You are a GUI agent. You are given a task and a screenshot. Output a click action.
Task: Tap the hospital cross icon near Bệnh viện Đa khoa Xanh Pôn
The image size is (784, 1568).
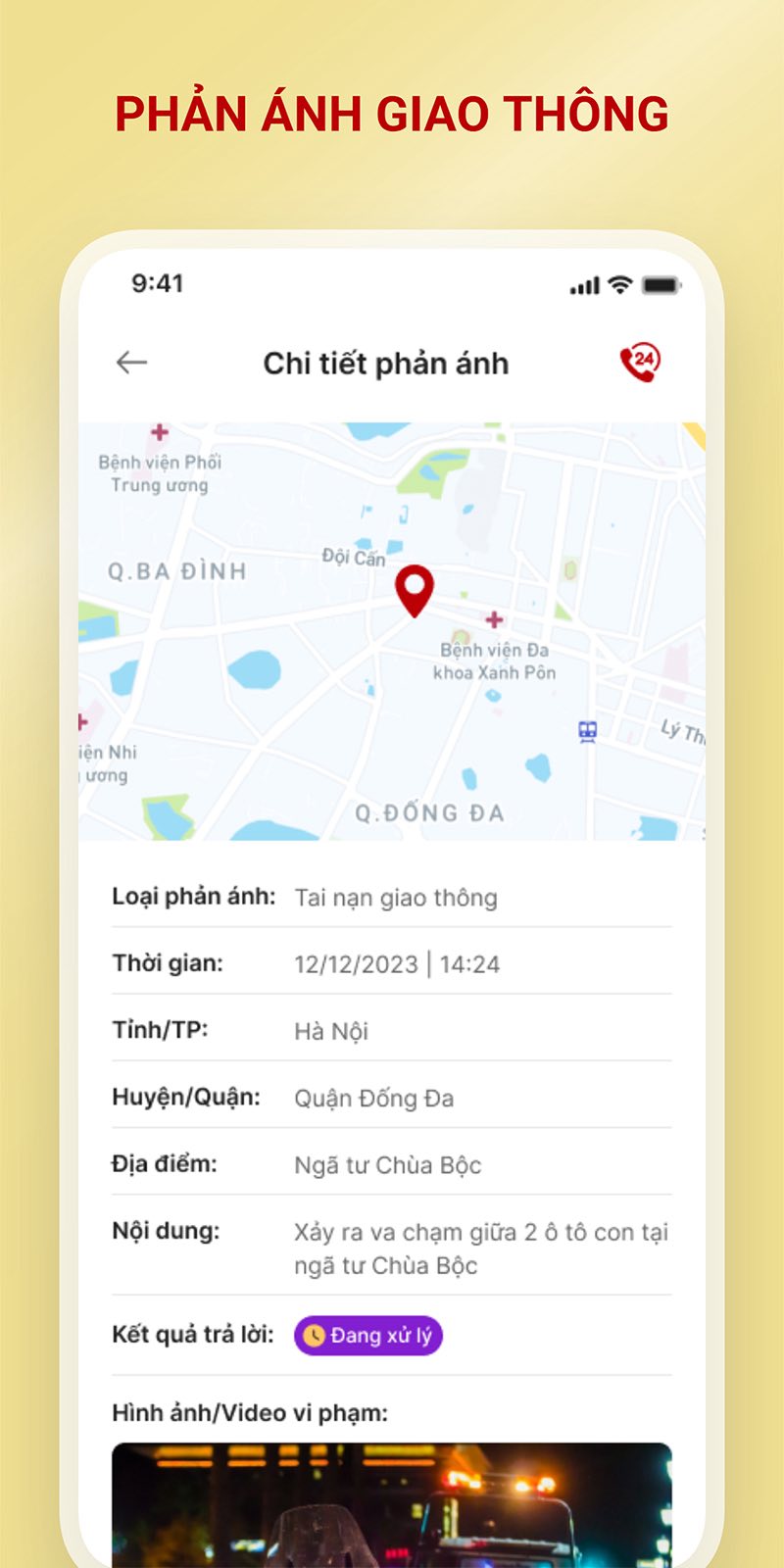pos(494,619)
